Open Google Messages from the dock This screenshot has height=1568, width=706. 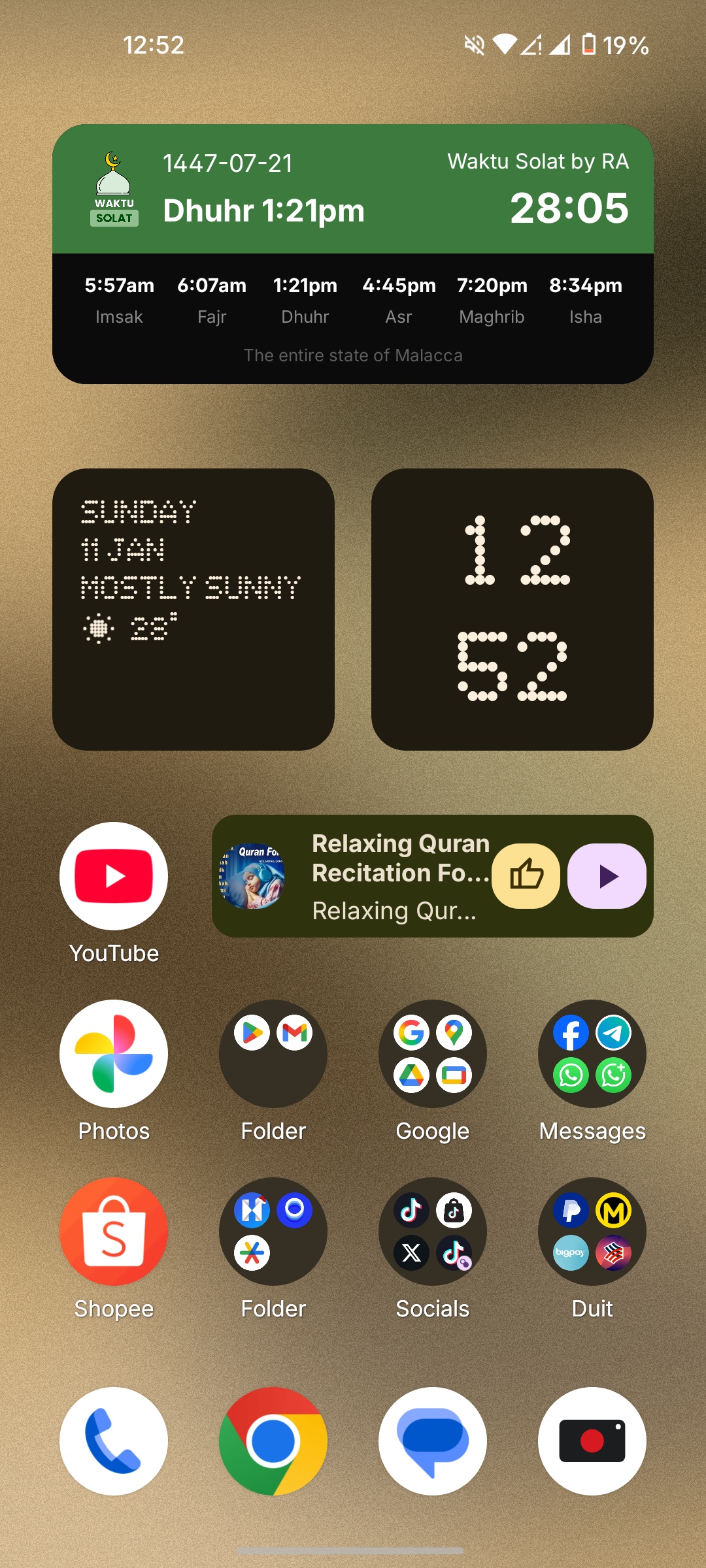tap(433, 1441)
